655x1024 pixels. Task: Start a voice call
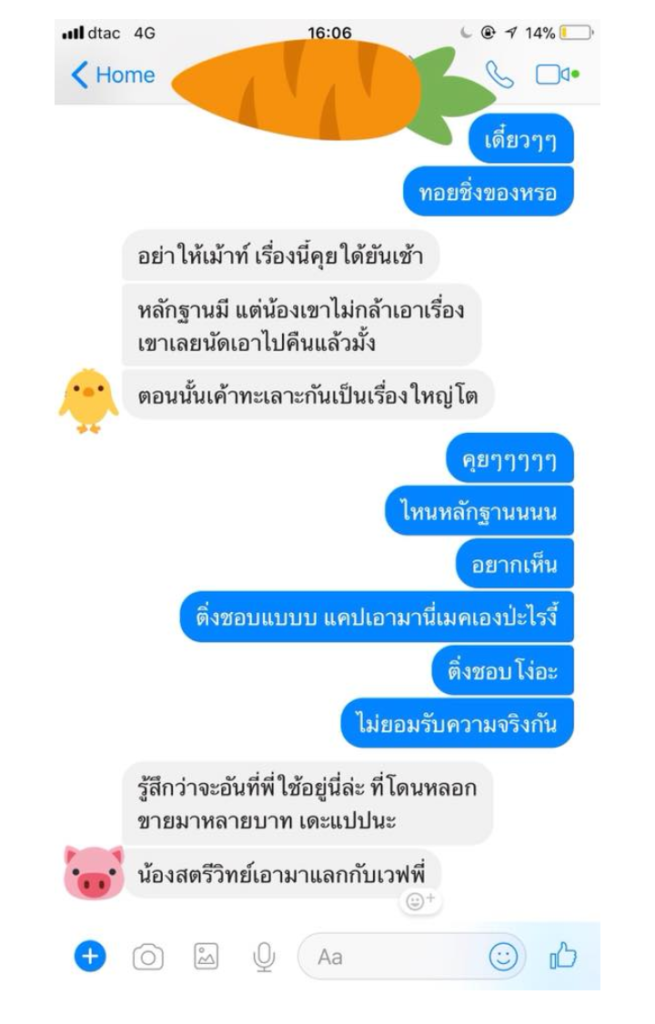499,75
